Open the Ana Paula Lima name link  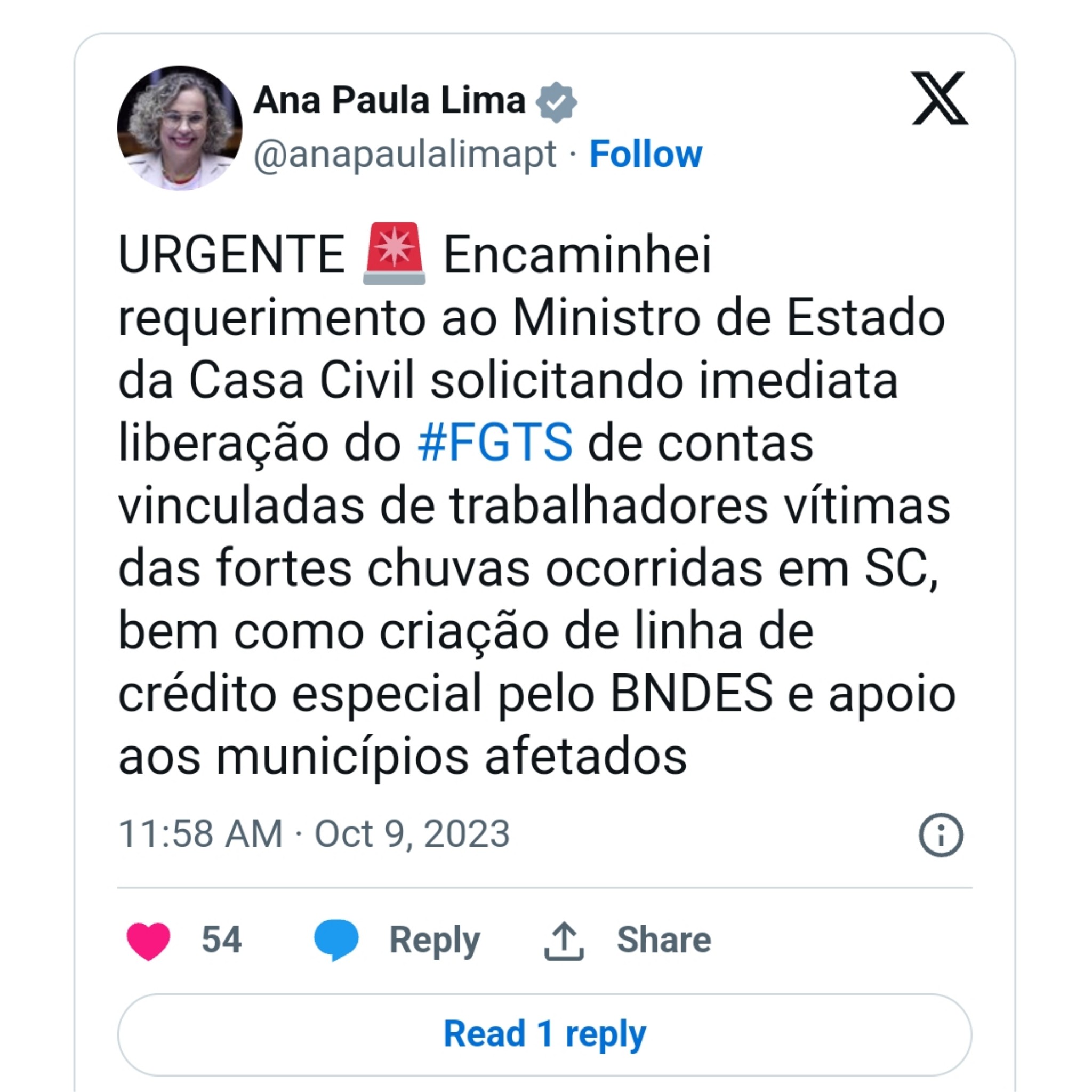[390, 101]
